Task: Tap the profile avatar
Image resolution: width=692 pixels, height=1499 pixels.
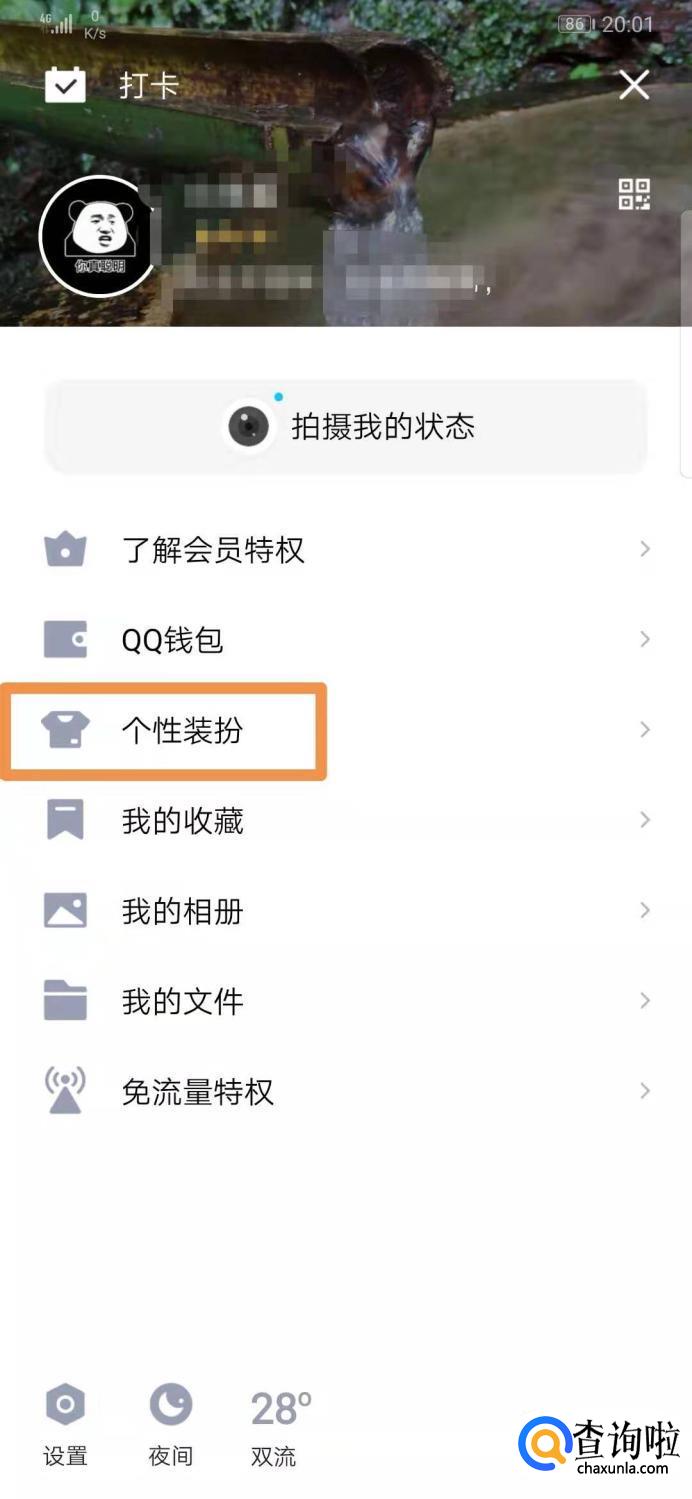Action: coord(96,237)
